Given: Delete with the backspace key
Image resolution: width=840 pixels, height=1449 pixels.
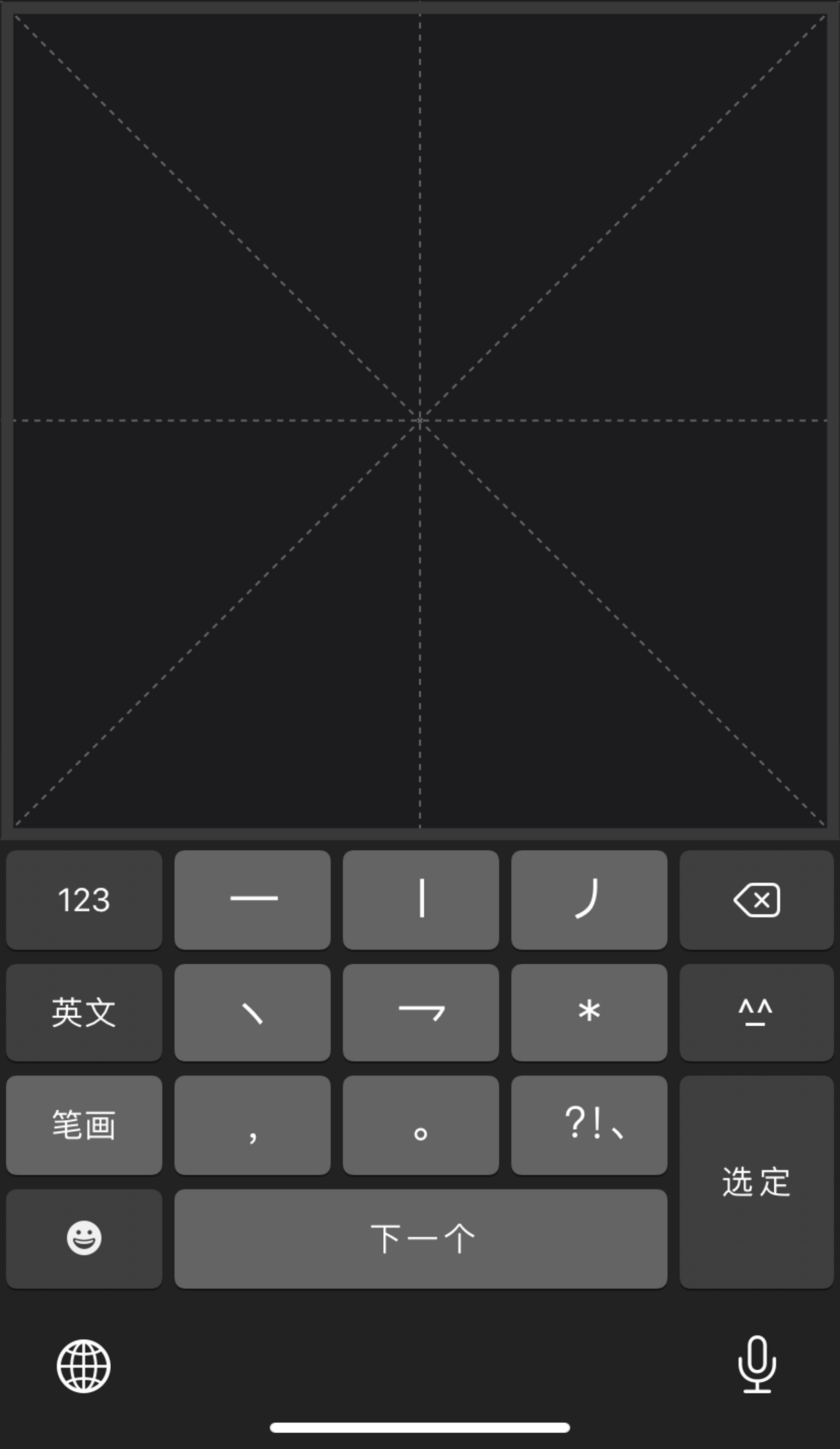Looking at the screenshot, I should 756,900.
